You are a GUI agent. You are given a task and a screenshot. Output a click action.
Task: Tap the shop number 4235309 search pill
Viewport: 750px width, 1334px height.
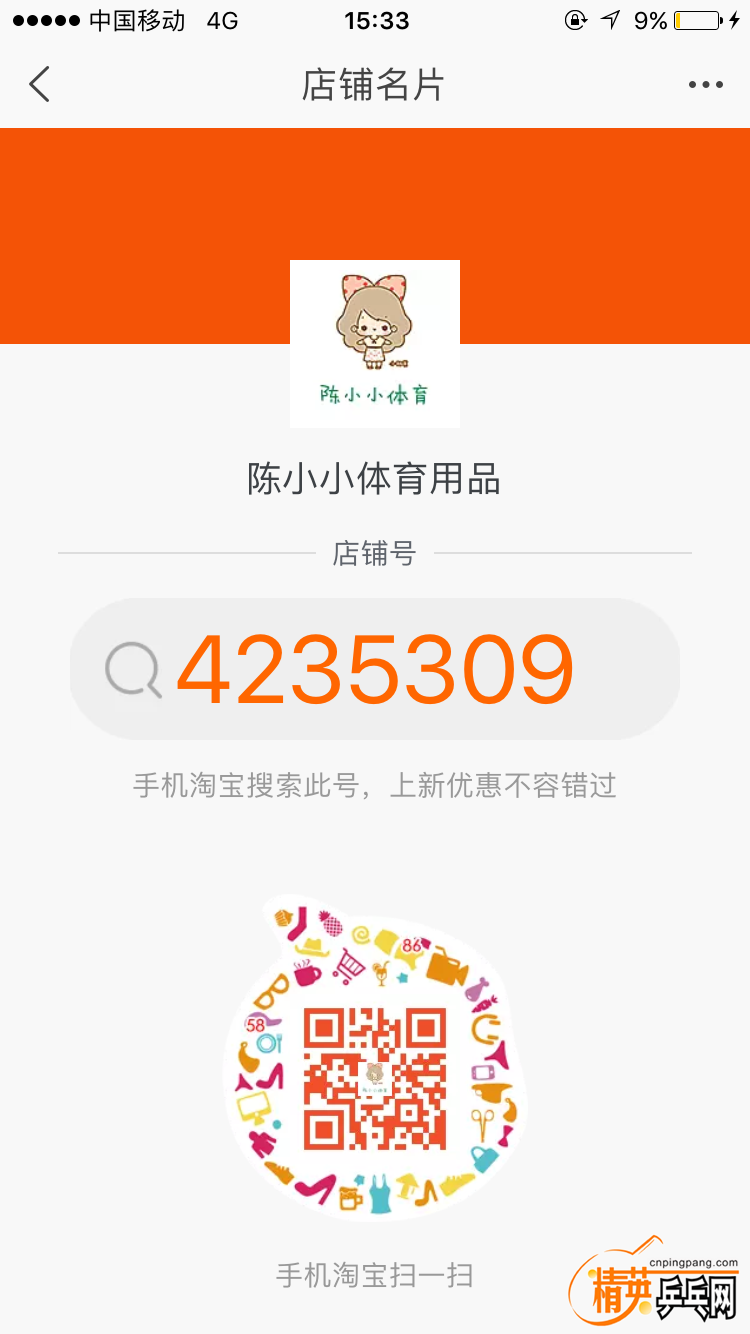coord(375,669)
